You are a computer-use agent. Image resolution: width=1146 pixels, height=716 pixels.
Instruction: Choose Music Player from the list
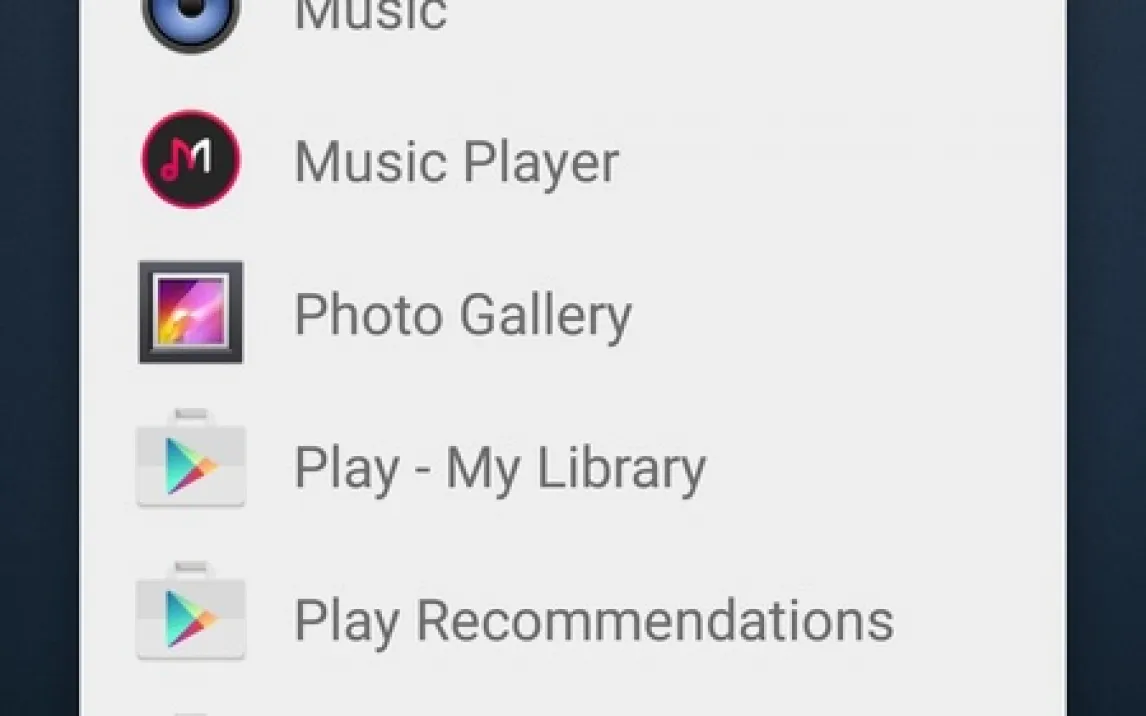(x=456, y=161)
